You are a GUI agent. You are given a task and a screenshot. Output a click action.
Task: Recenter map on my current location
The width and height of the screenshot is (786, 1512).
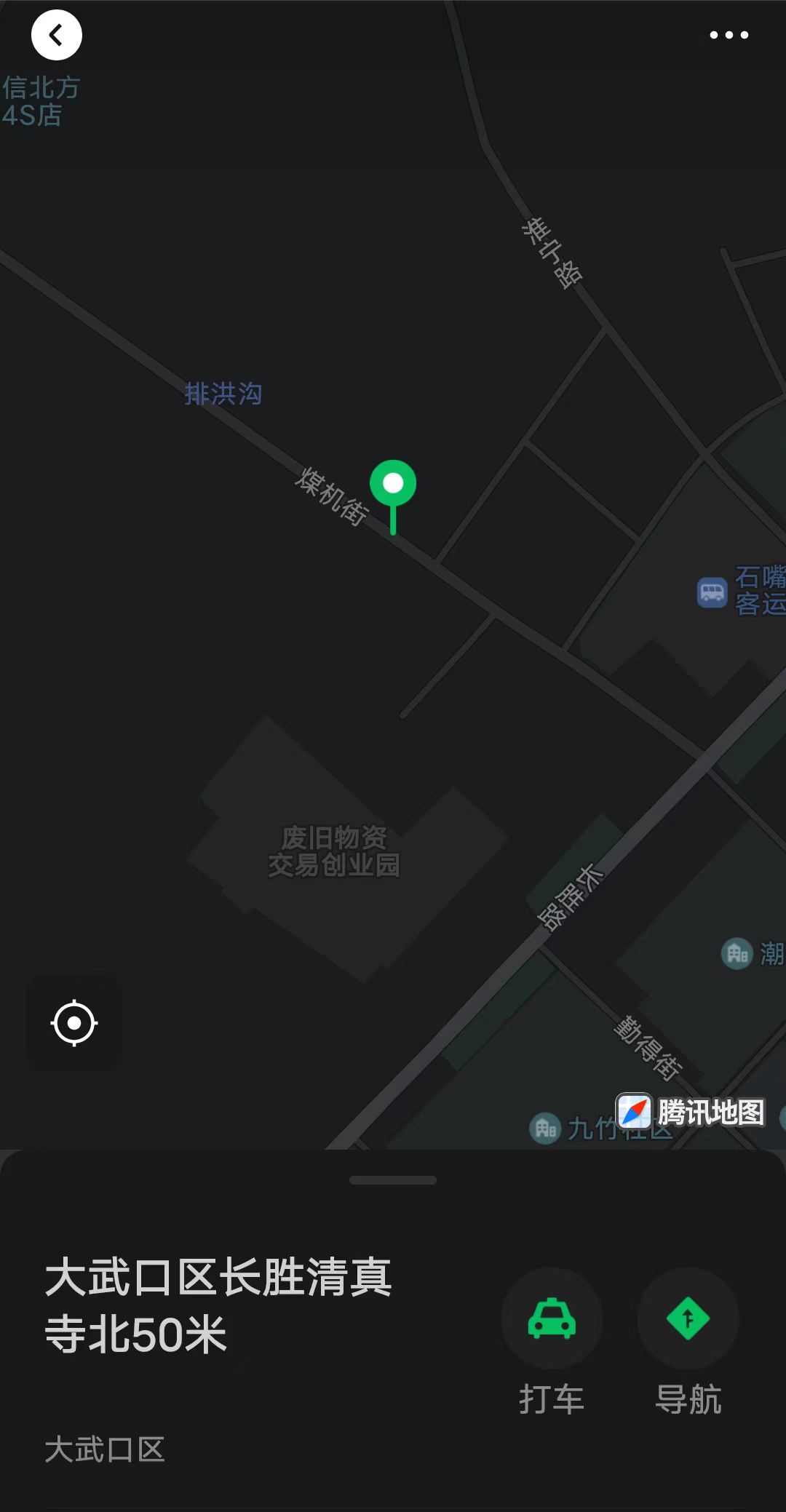tap(74, 1023)
